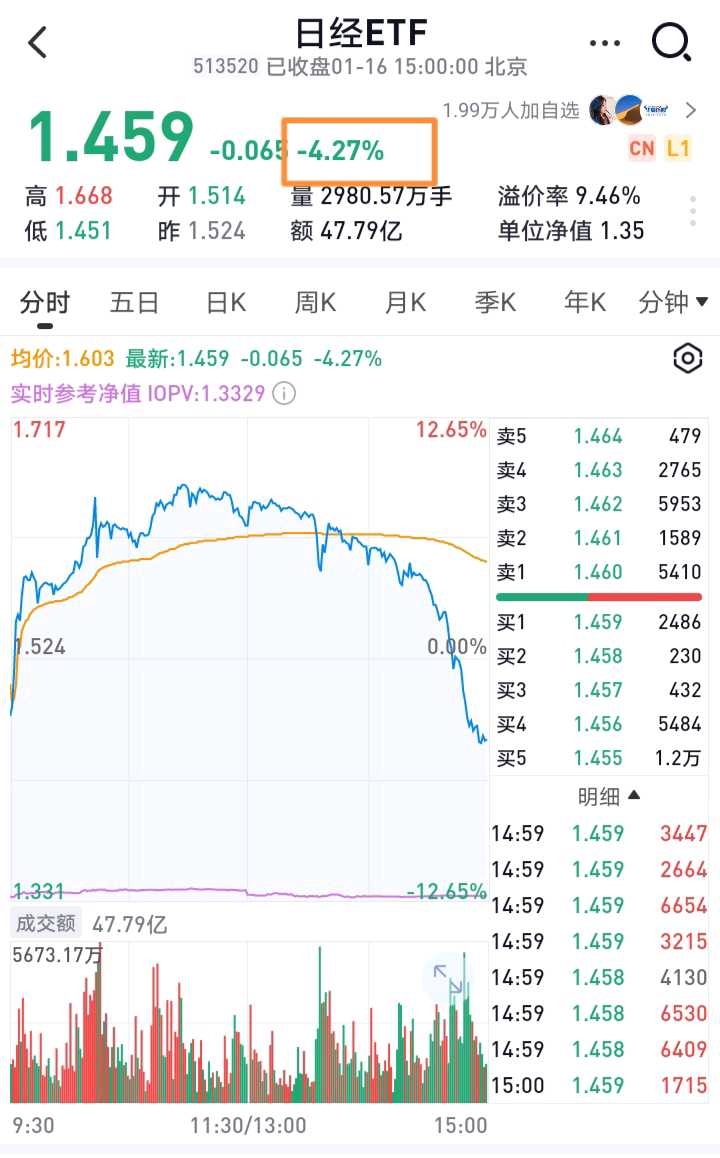Screen dimensions: 720x1158
Task: Tap the info icon beside IOPV value
Action: coord(283,393)
